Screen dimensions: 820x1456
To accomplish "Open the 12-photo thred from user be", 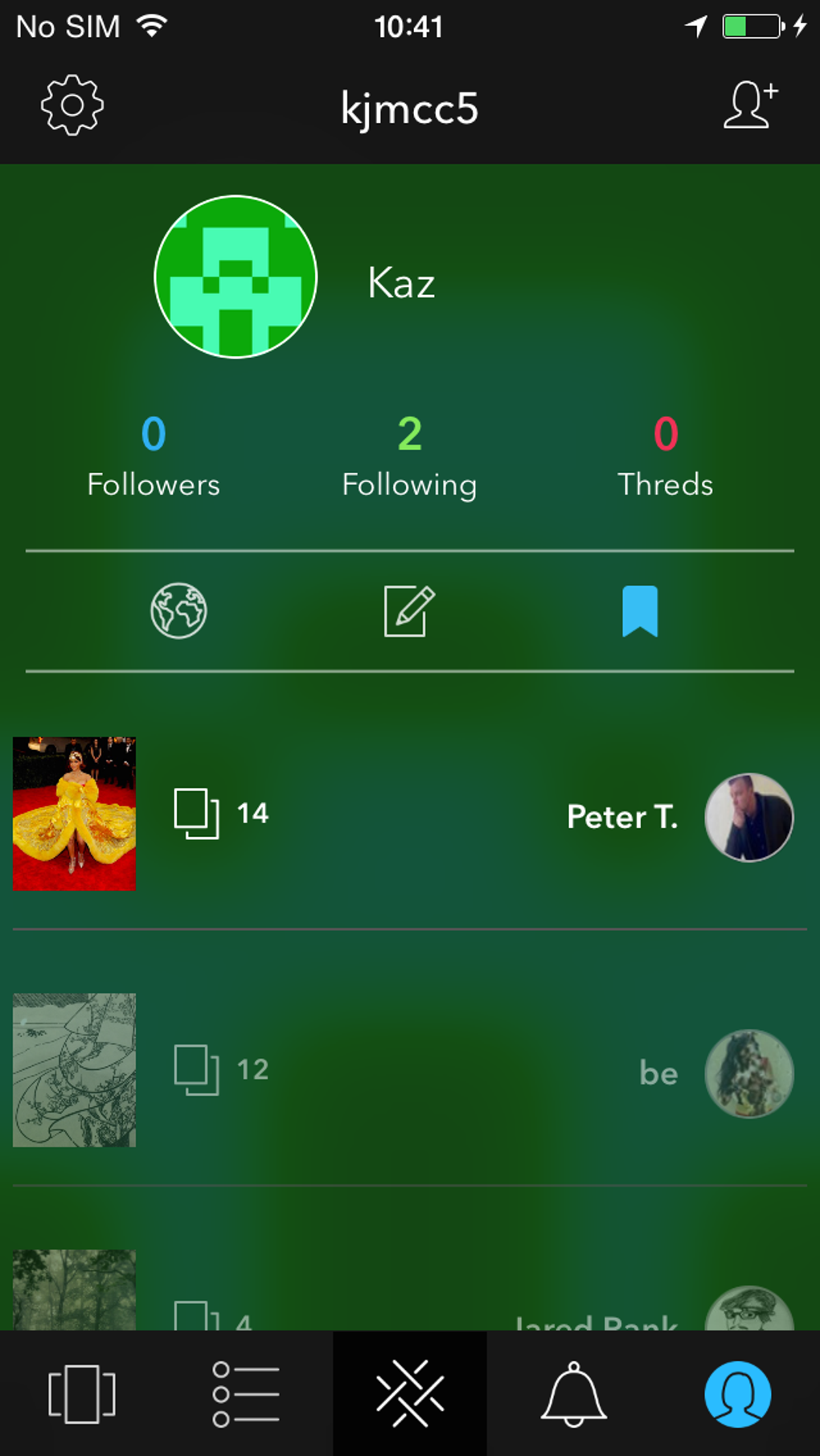I will (410, 1071).
